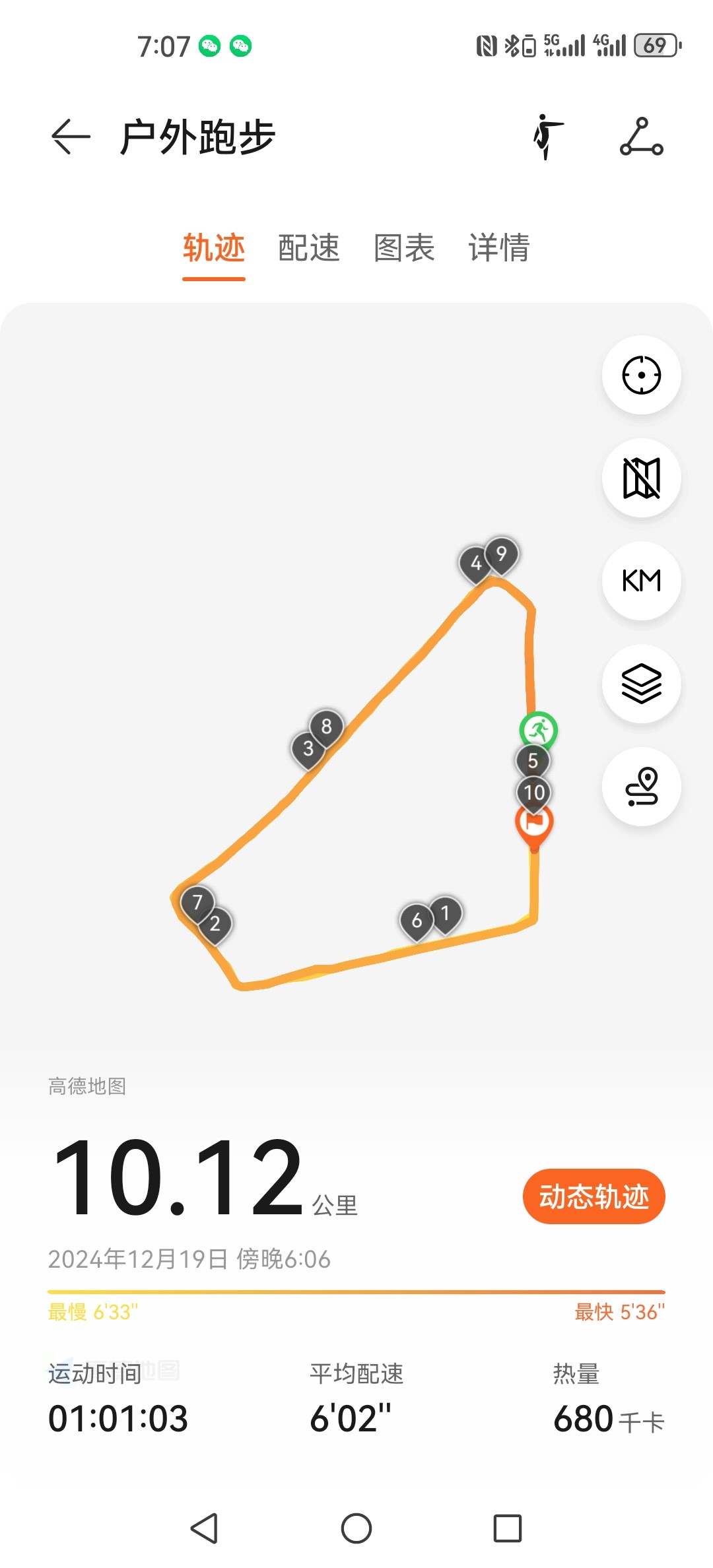Tap the route share icon at top right
Screen dimensions: 713x1568
[641, 137]
